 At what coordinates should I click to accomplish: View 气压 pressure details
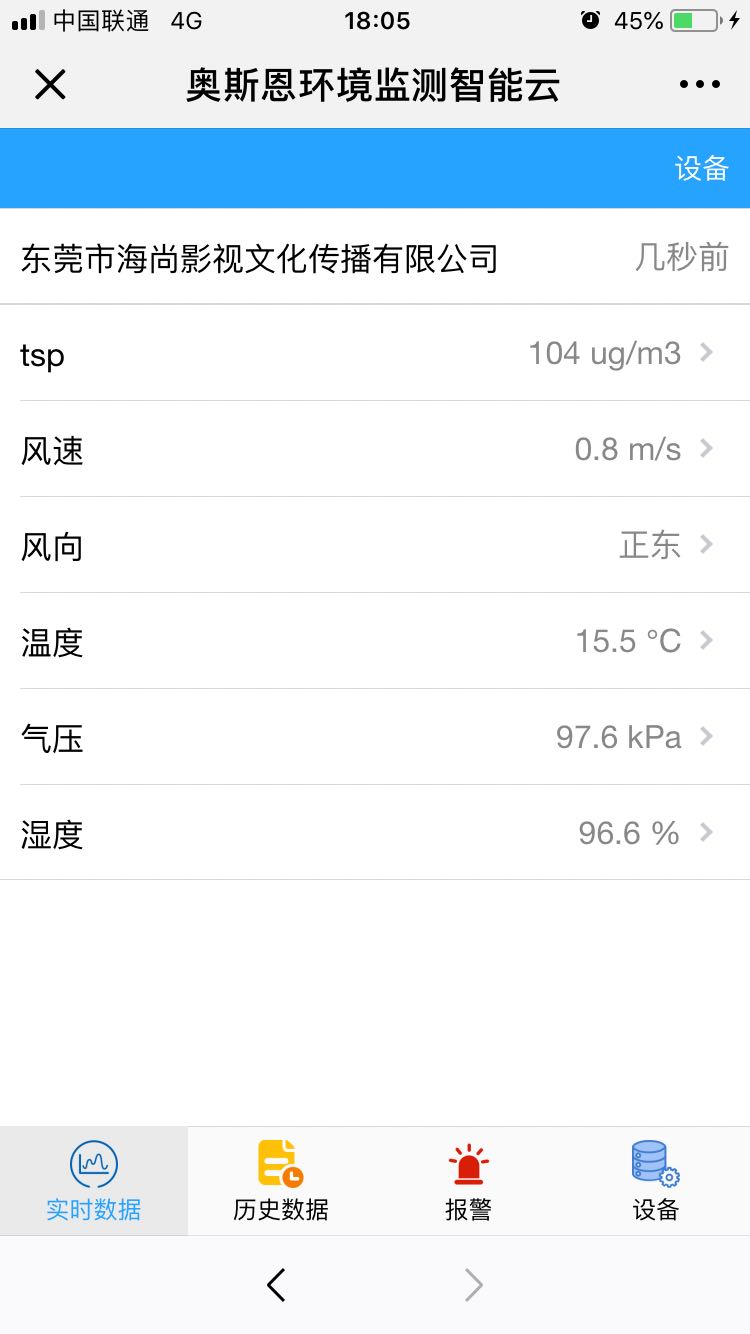tap(375, 737)
